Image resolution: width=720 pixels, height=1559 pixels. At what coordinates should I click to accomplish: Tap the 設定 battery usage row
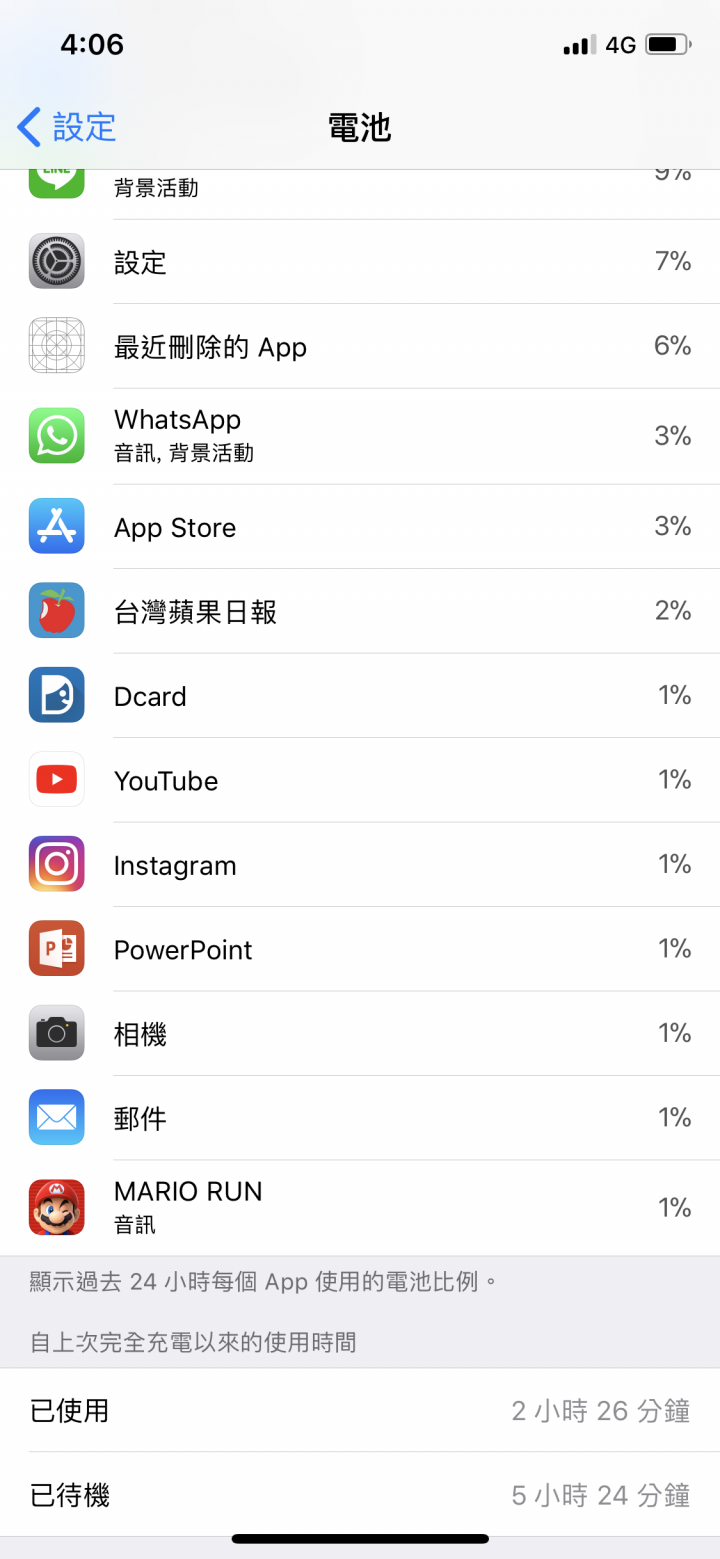[360, 262]
